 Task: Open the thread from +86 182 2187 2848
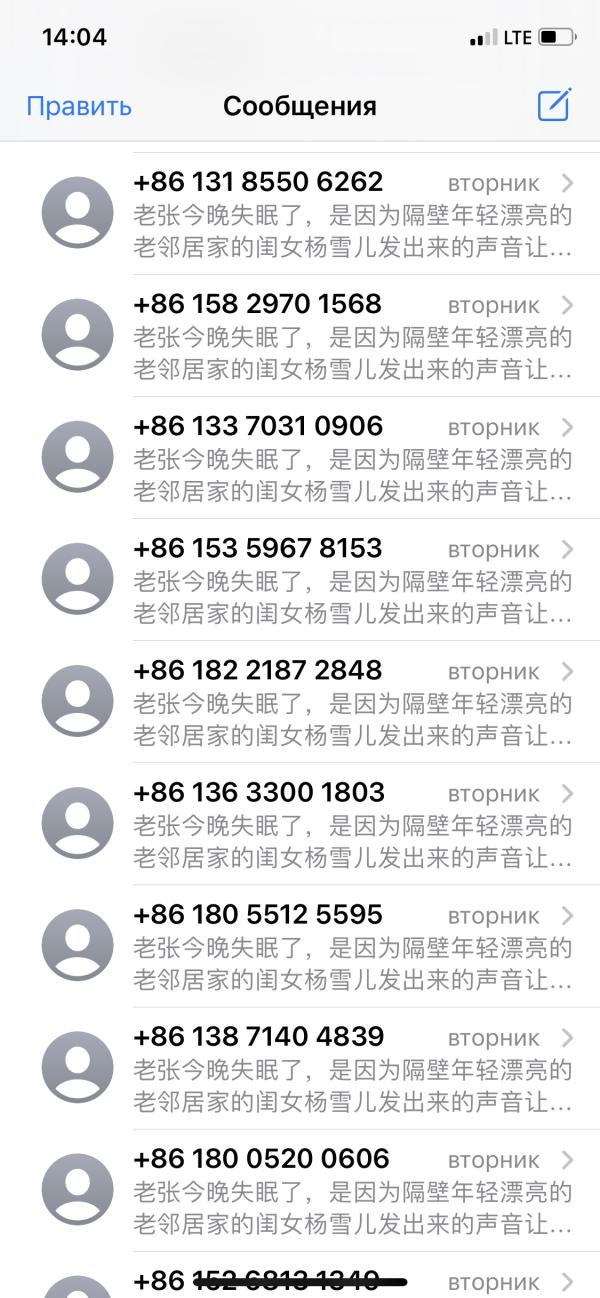[x=330, y=702]
